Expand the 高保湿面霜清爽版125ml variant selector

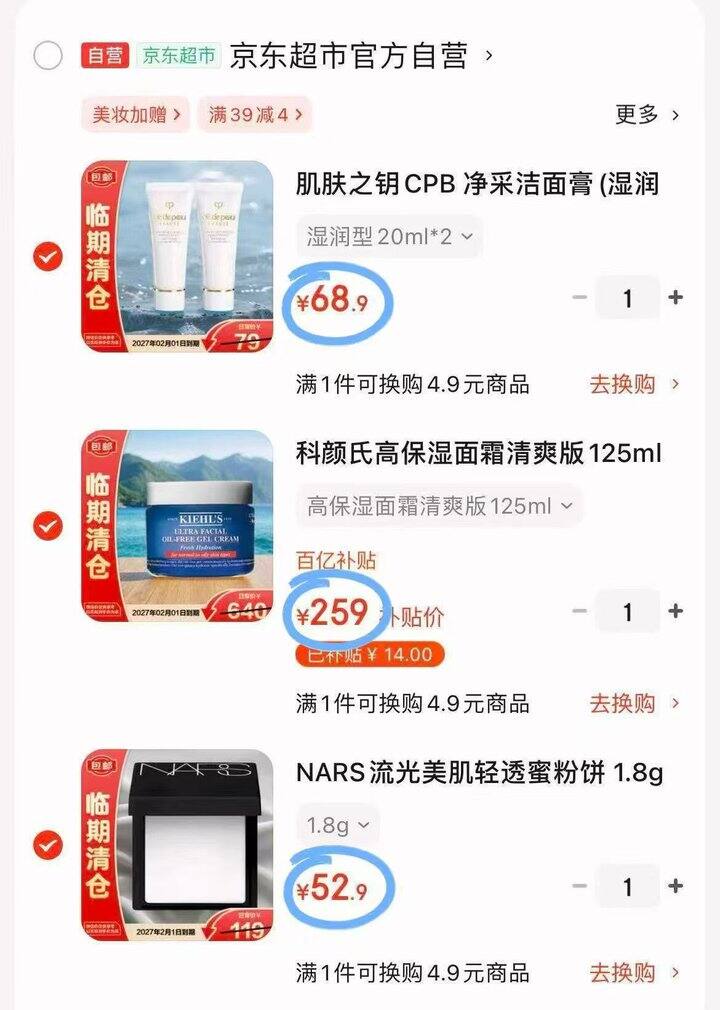pyautogui.click(x=439, y=506)
